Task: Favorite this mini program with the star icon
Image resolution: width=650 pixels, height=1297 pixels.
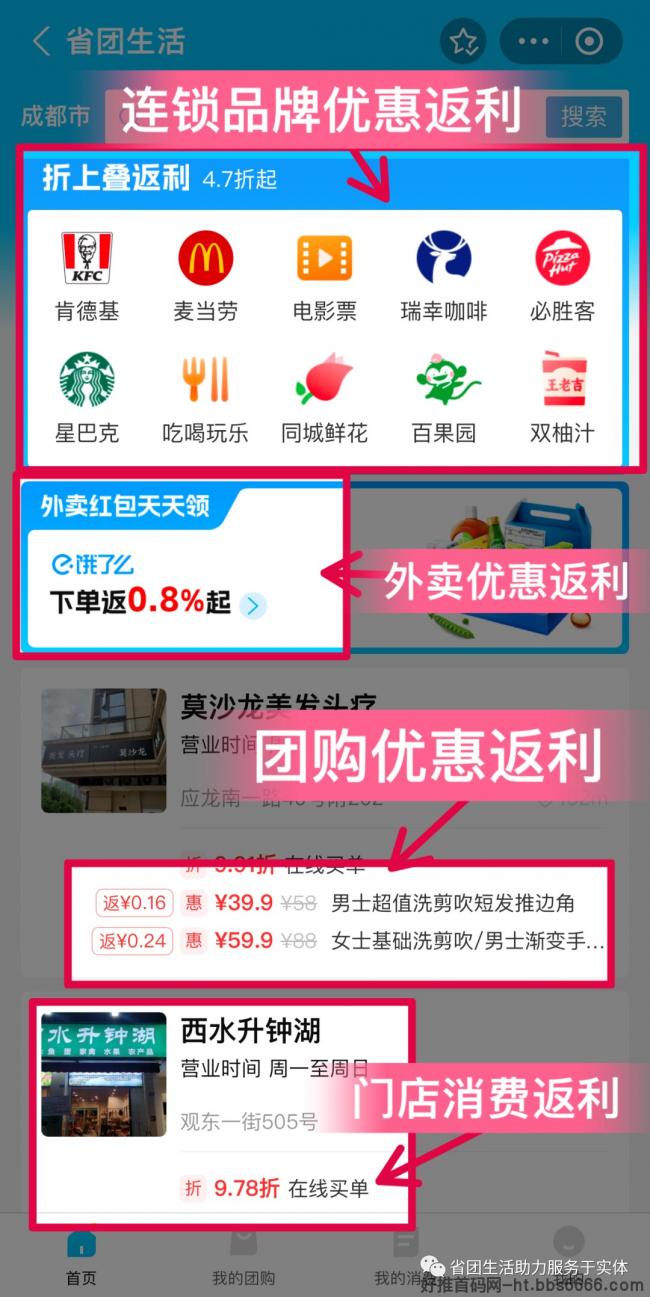Action: [462, 41]
